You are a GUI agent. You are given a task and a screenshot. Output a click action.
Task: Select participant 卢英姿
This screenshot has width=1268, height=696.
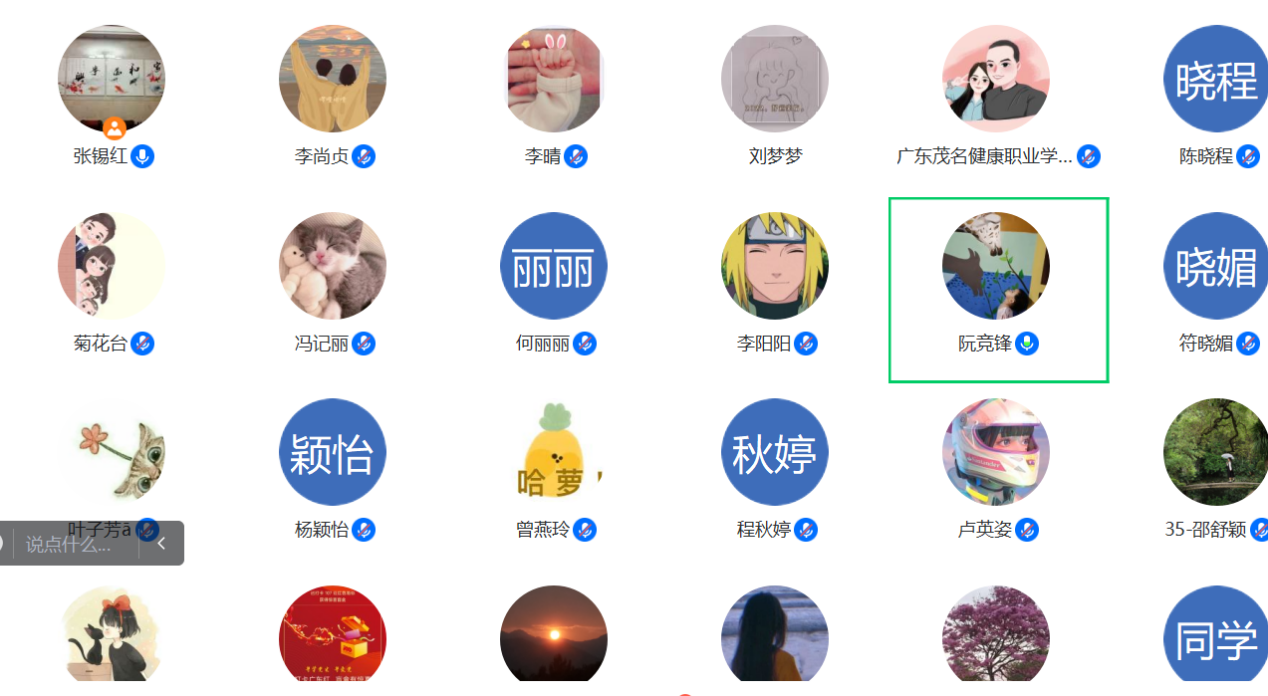pyautogui.click(x=996, y=452)
